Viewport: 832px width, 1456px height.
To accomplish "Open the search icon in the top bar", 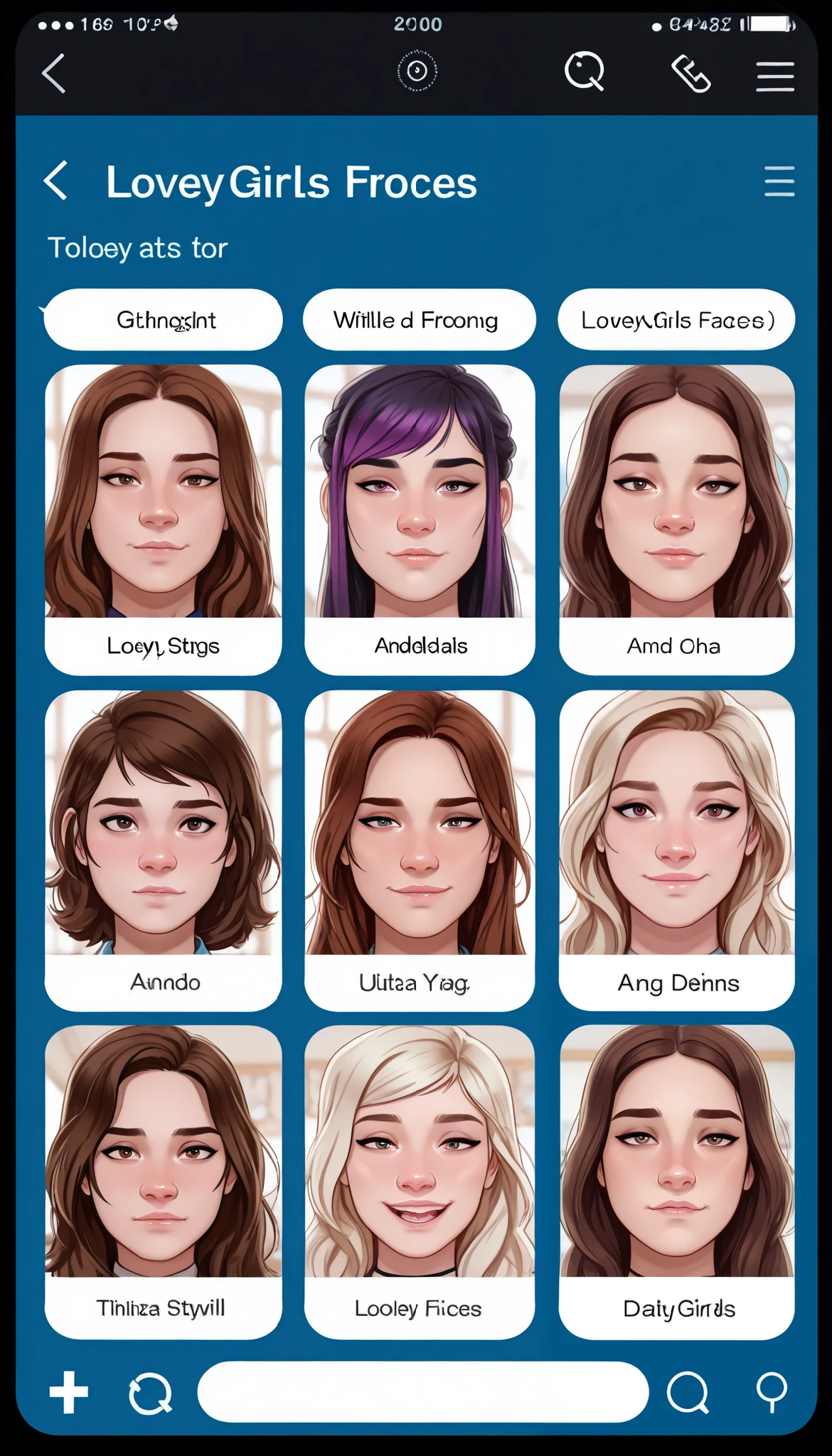I will [x=584, y=72].
